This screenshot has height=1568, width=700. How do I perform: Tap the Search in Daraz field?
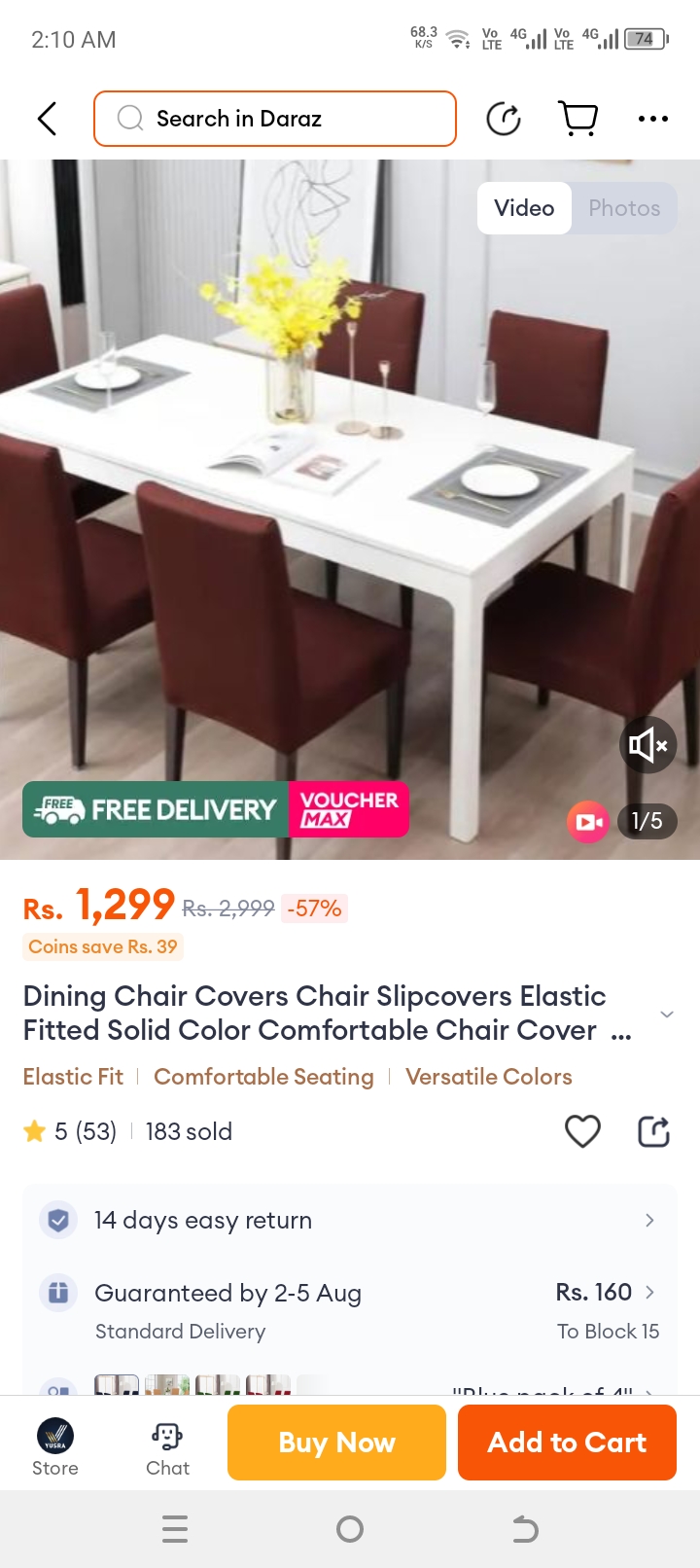pos(275,119)
